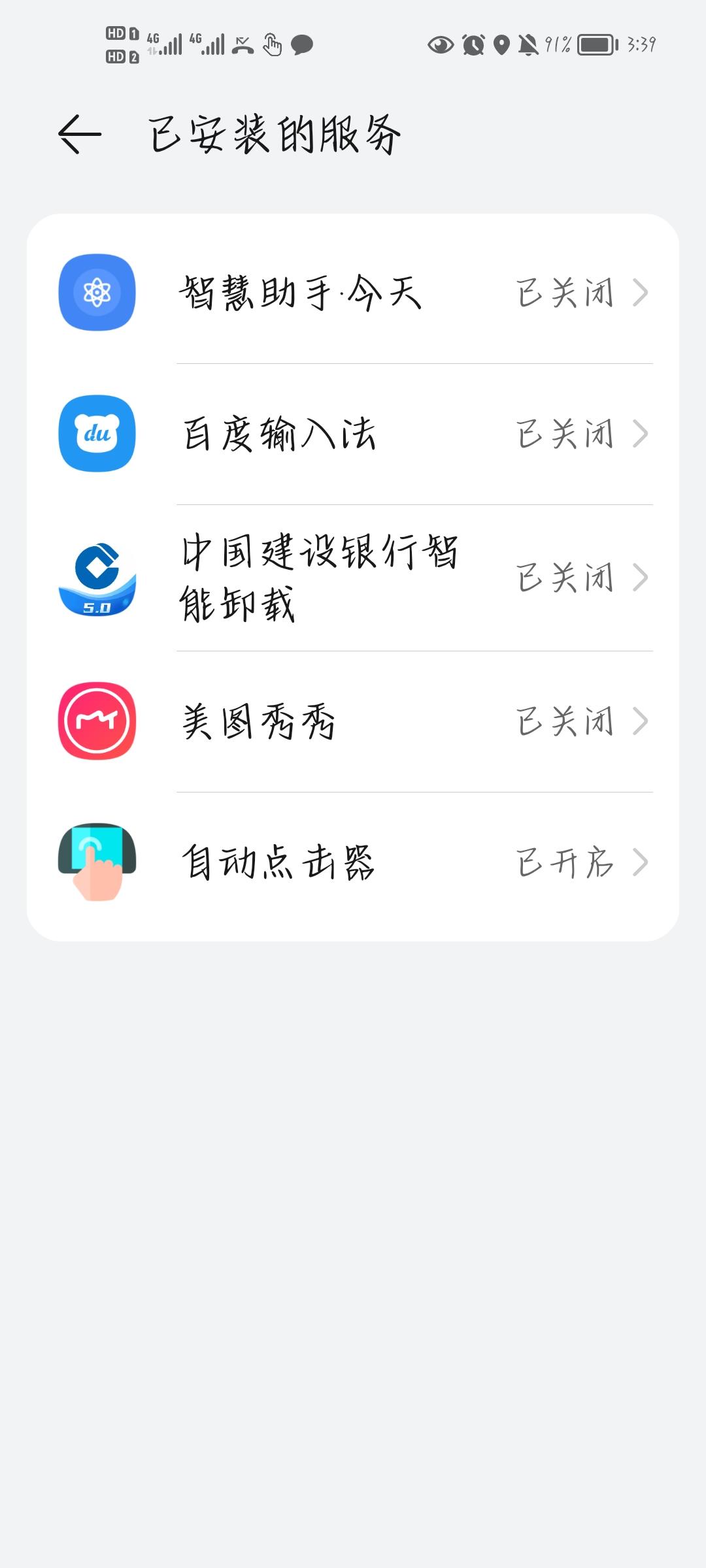
Task: Open 中国建设银行智能卸载 service row
Action: 353,578
